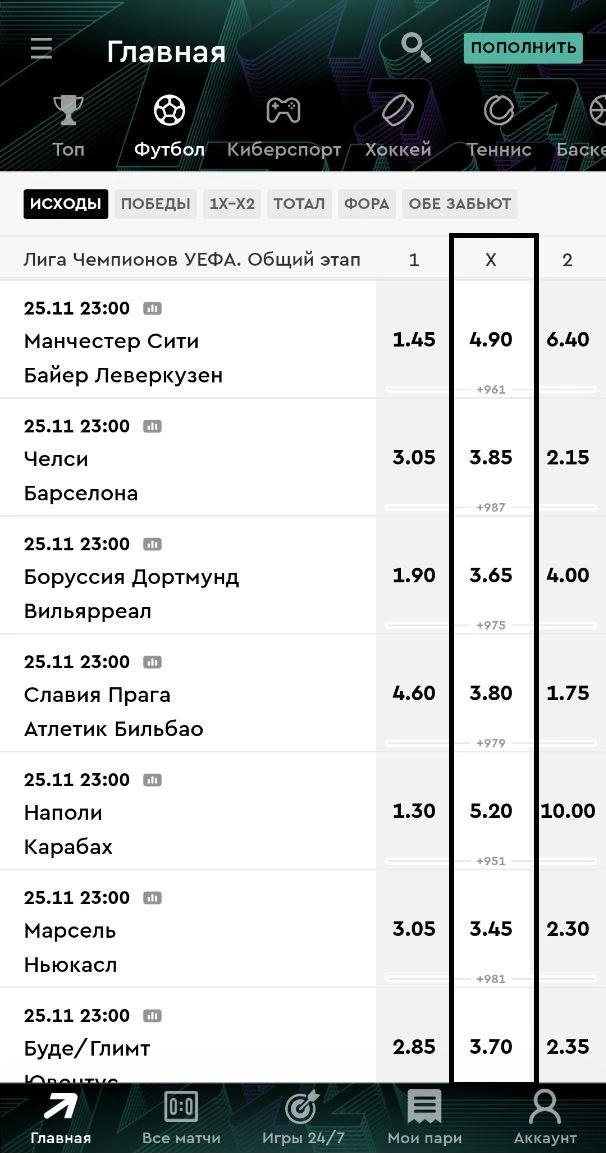
Task: Select the Теннис category
Action: [x=499, y=125]
